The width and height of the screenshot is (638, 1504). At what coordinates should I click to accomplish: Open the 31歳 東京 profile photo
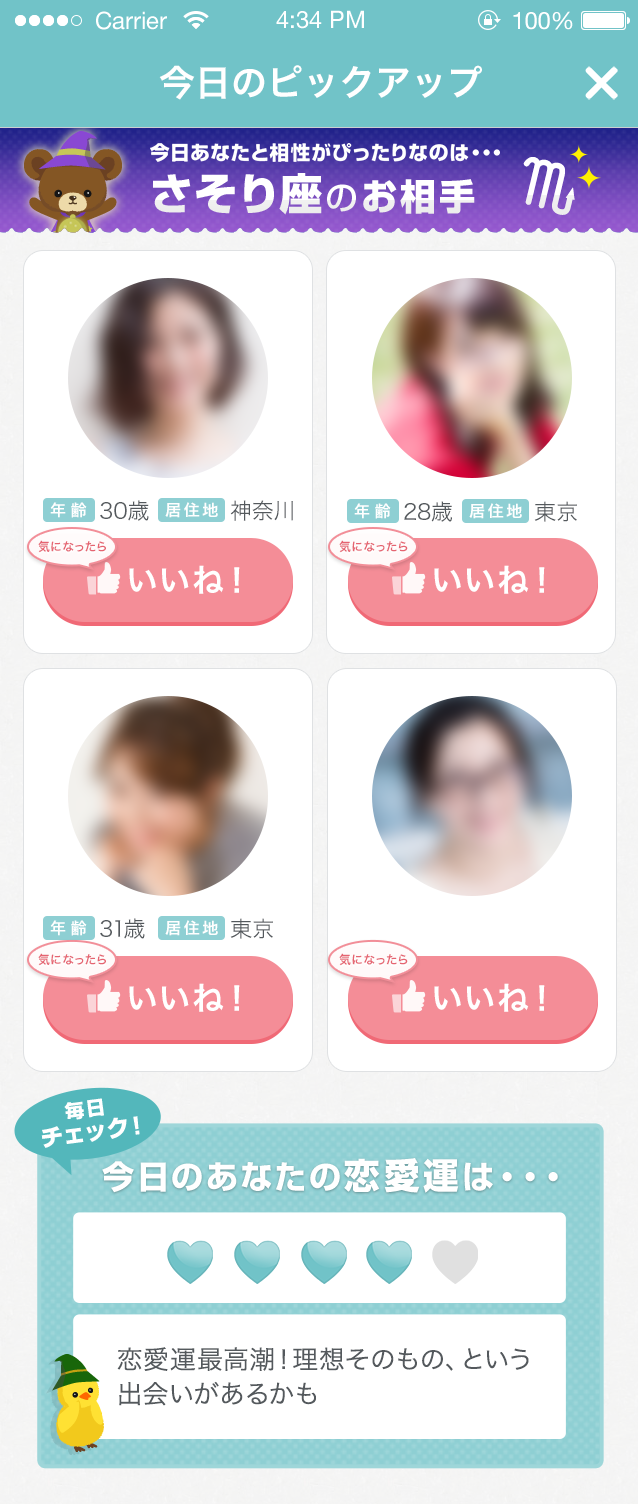tap(168, 796)
